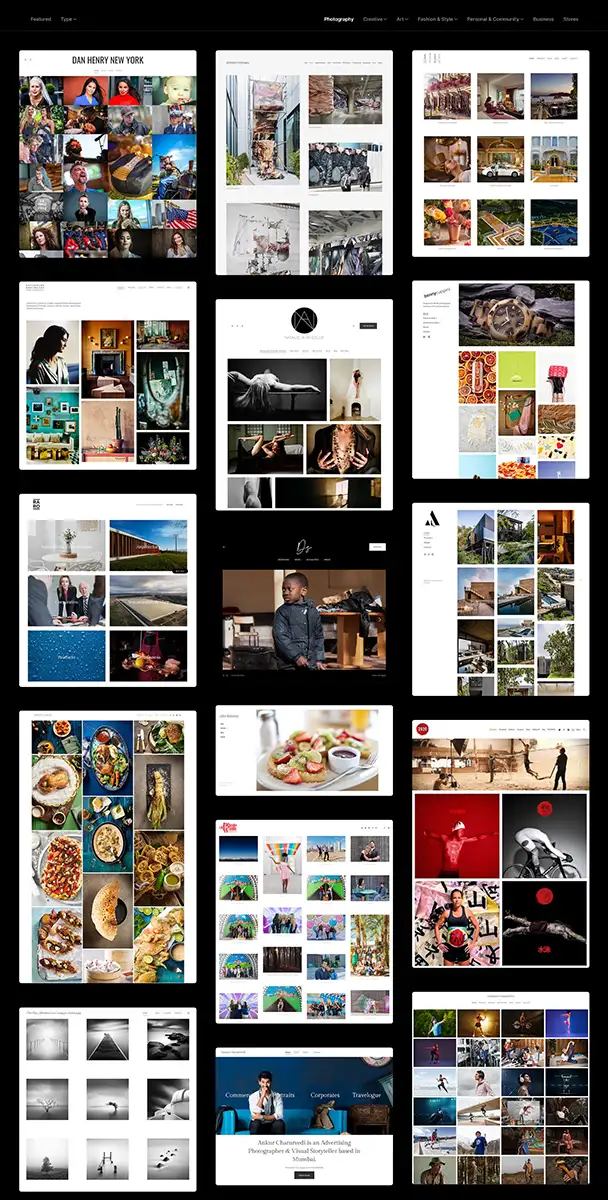
Task: Open the strawberry dessert plate template
Action: [x=304, y=750]
